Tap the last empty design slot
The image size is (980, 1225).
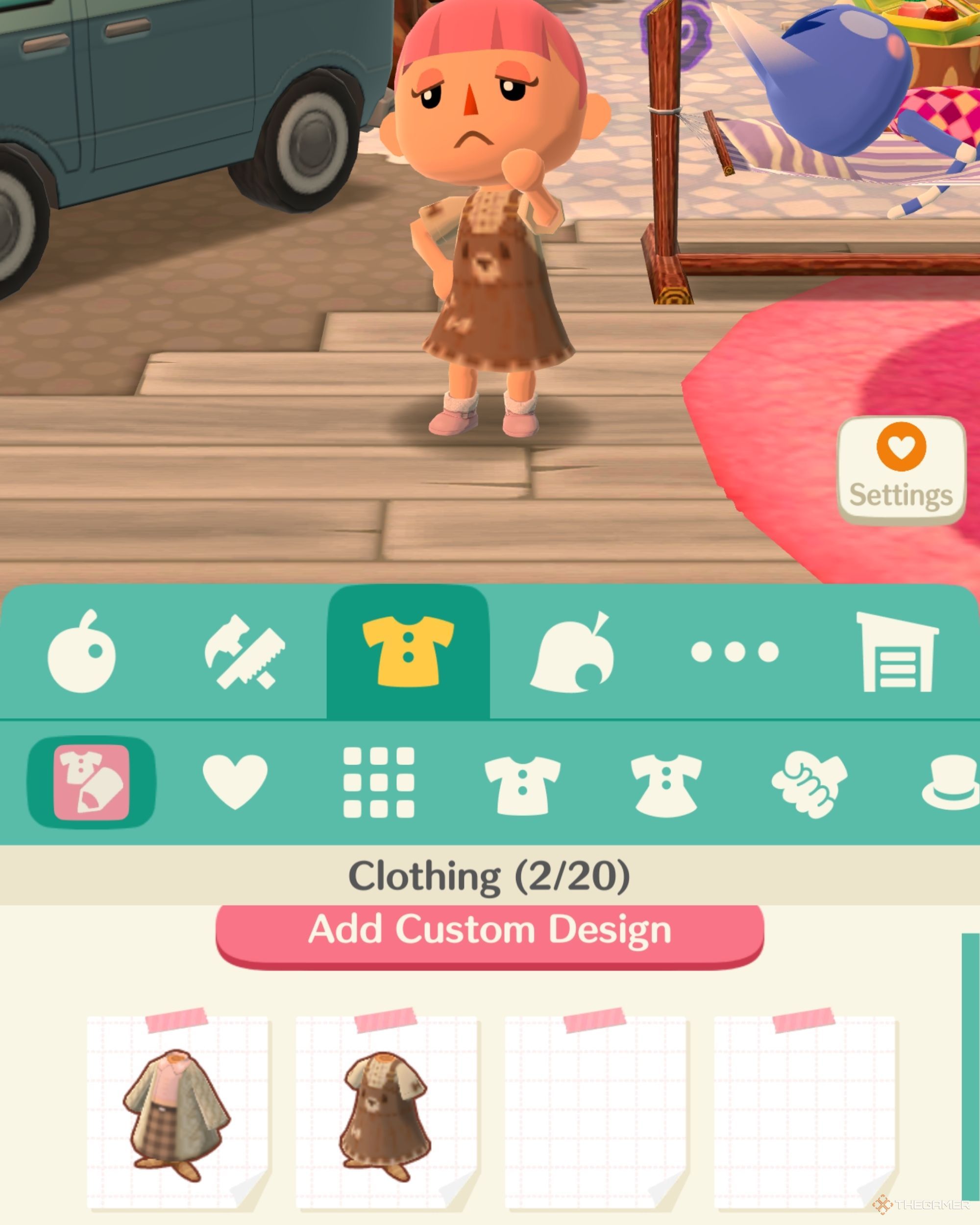(805, 1114)
